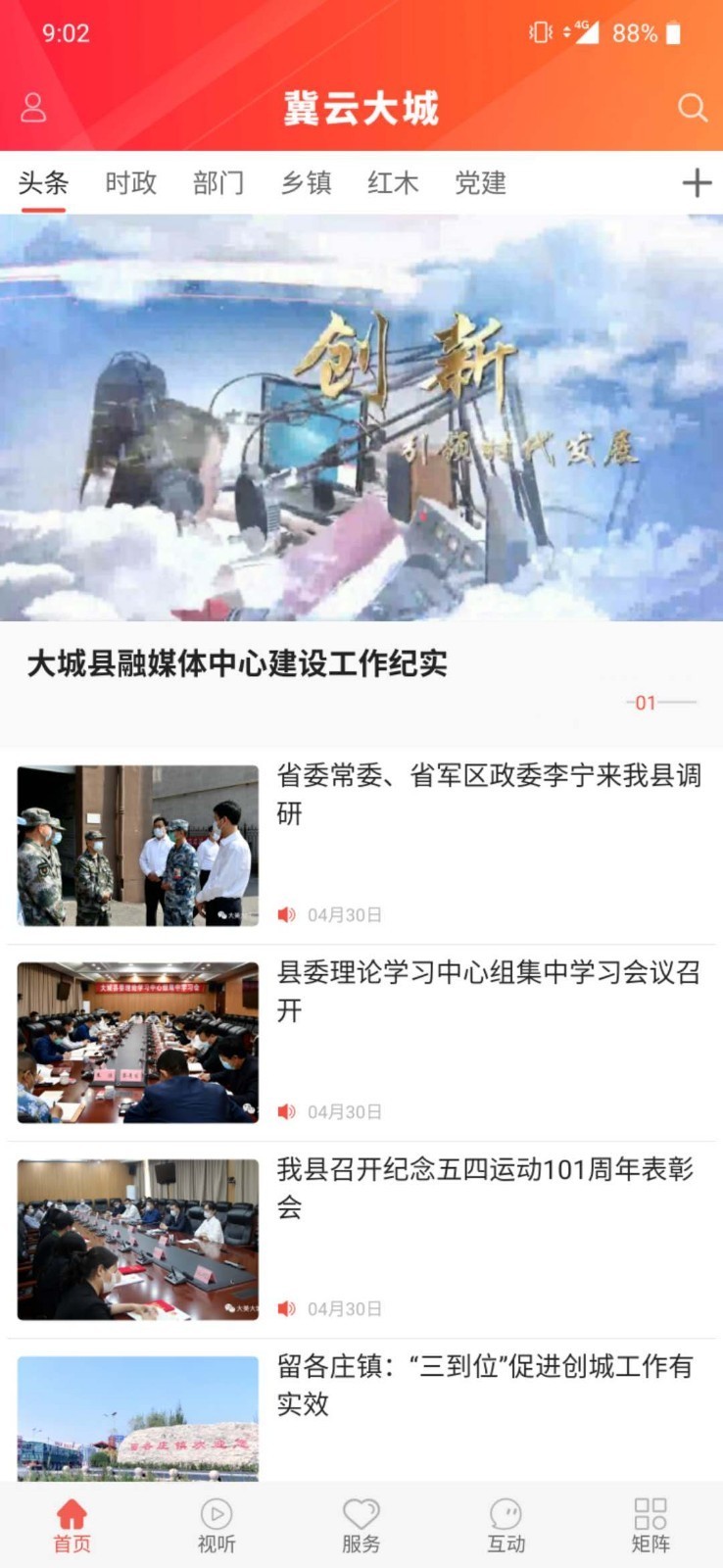Screen dimensions: 723x1568
Task: Open article about 李宁来我县调研
Action: pos(361,846)
